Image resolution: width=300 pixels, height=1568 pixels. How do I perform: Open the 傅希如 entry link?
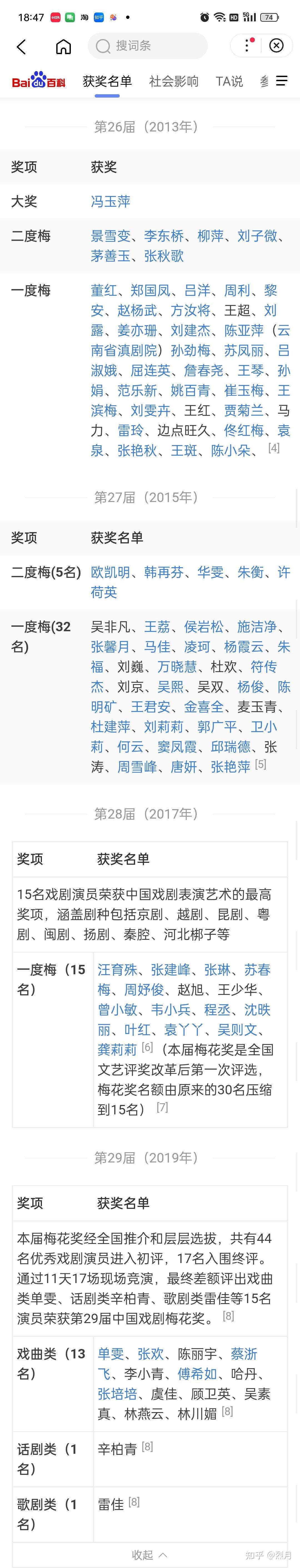[197, 1374]
